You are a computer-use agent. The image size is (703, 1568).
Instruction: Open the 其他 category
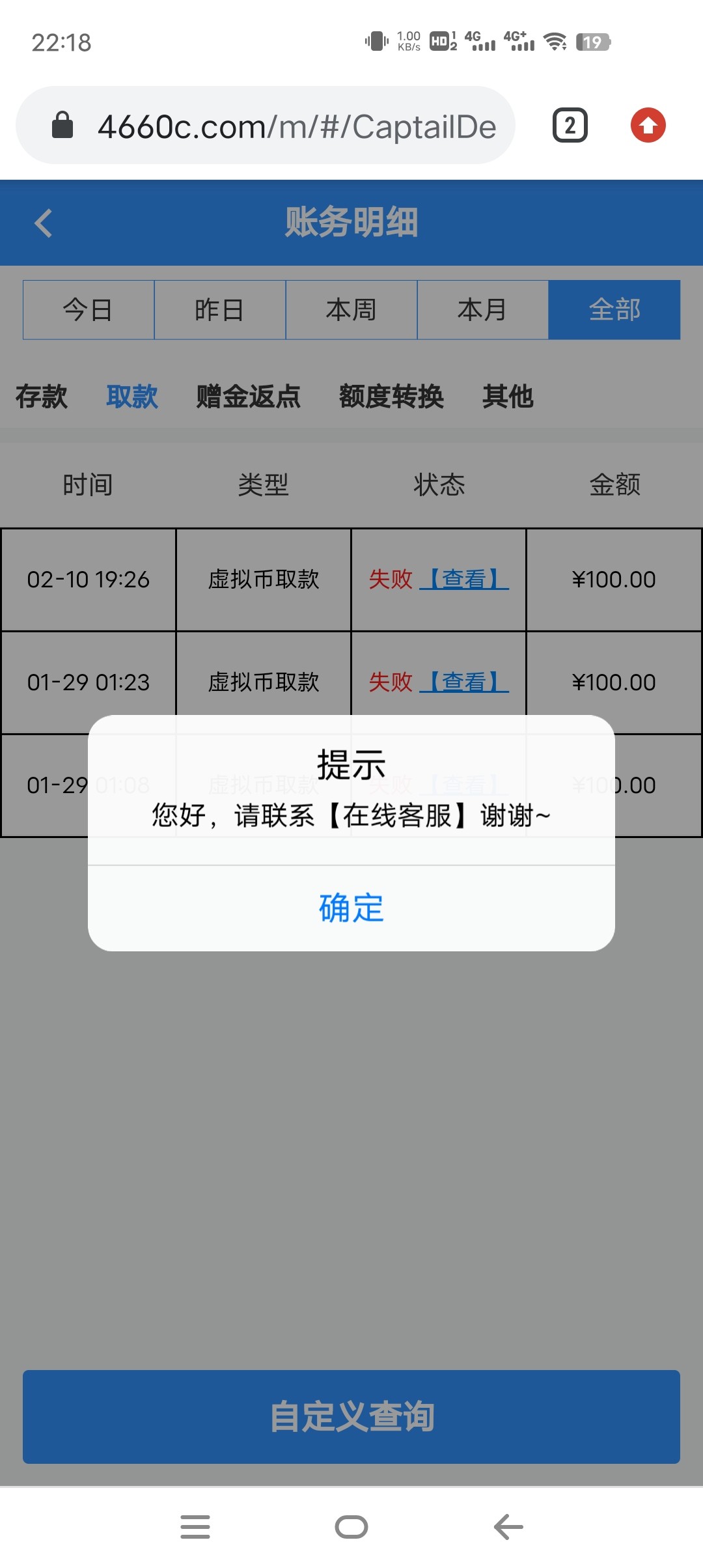[508, 397]
